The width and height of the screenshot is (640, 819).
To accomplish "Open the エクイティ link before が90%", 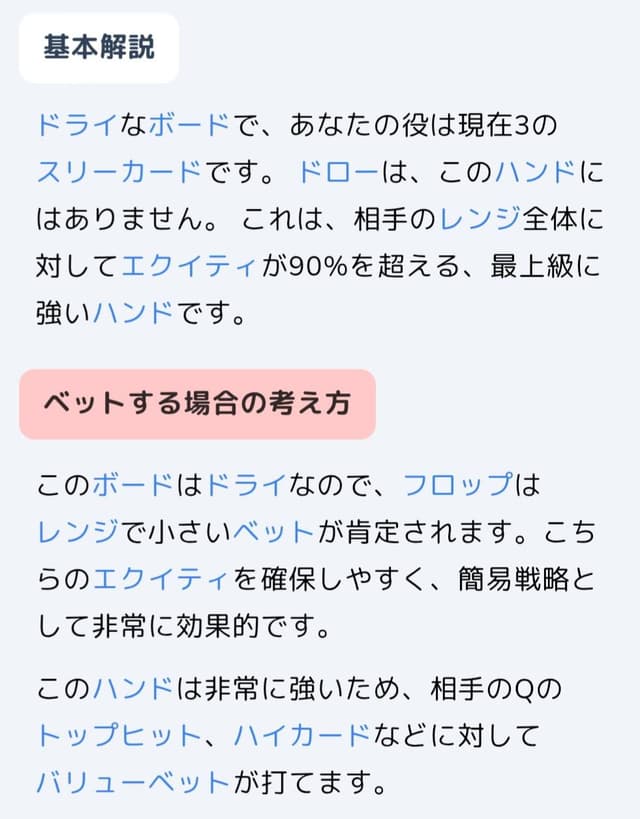I will (190, 265).
